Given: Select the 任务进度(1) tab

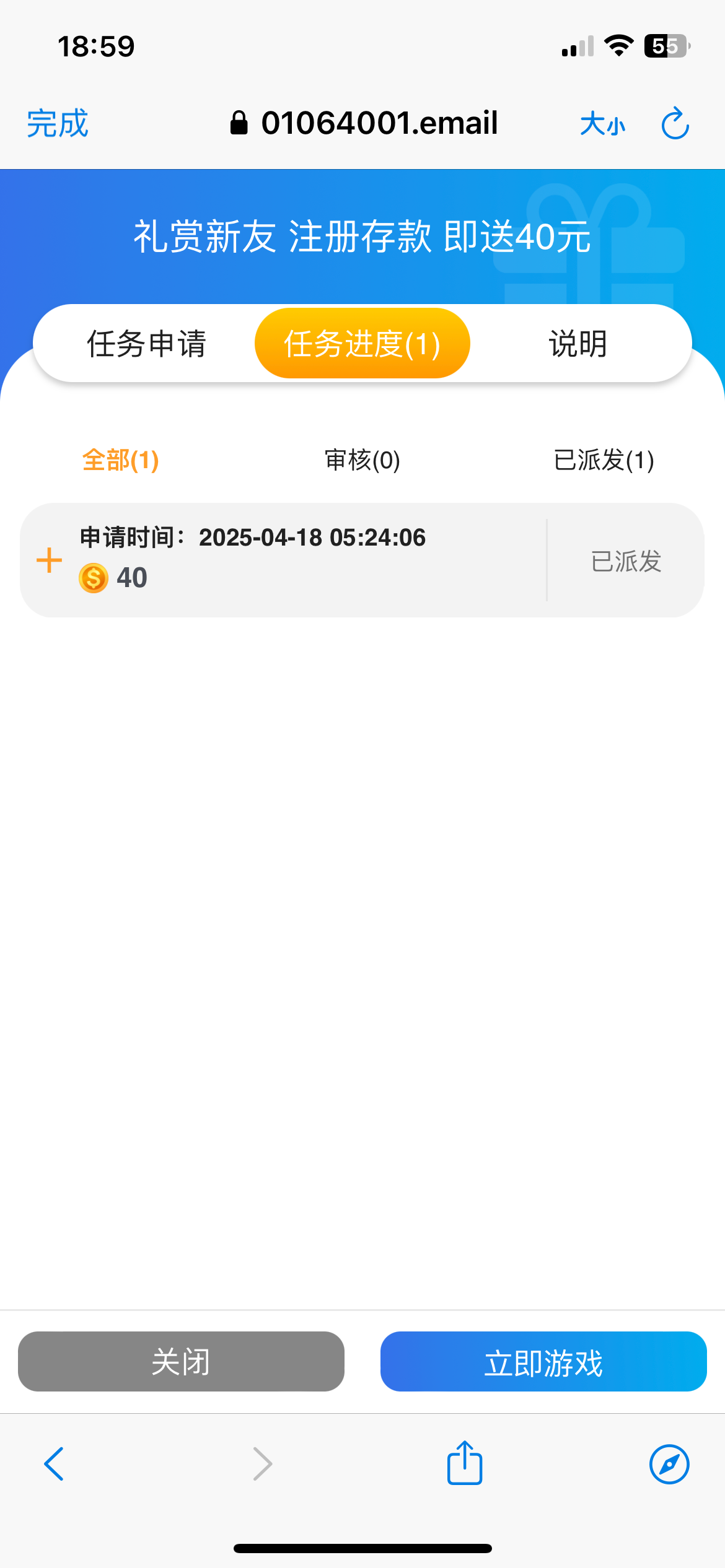Looking at the screenshot, I should click(x=362, y=344).
